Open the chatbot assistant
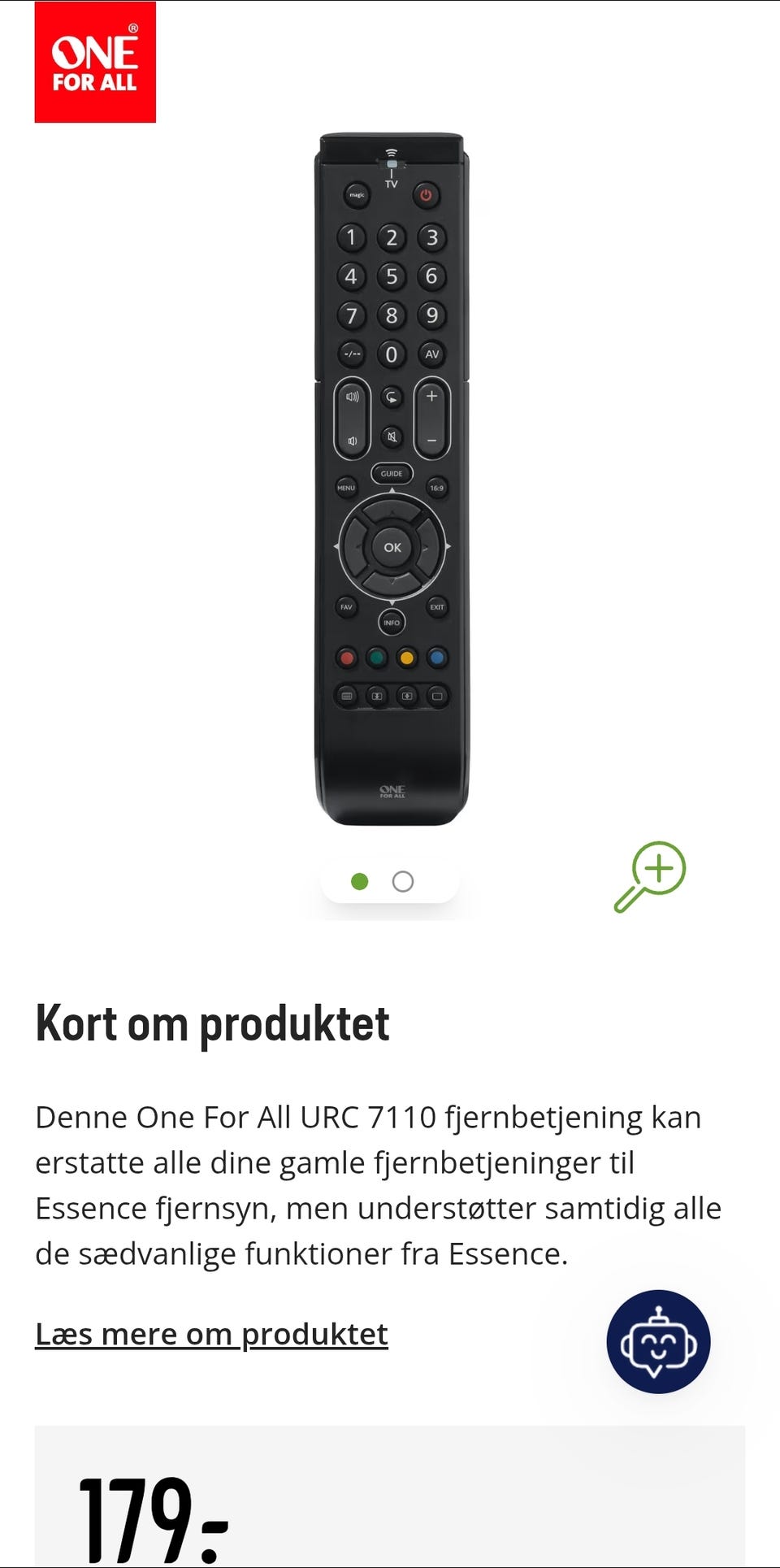The image size is (780, 1568). pyautogui.click(x=658, y=1342)
